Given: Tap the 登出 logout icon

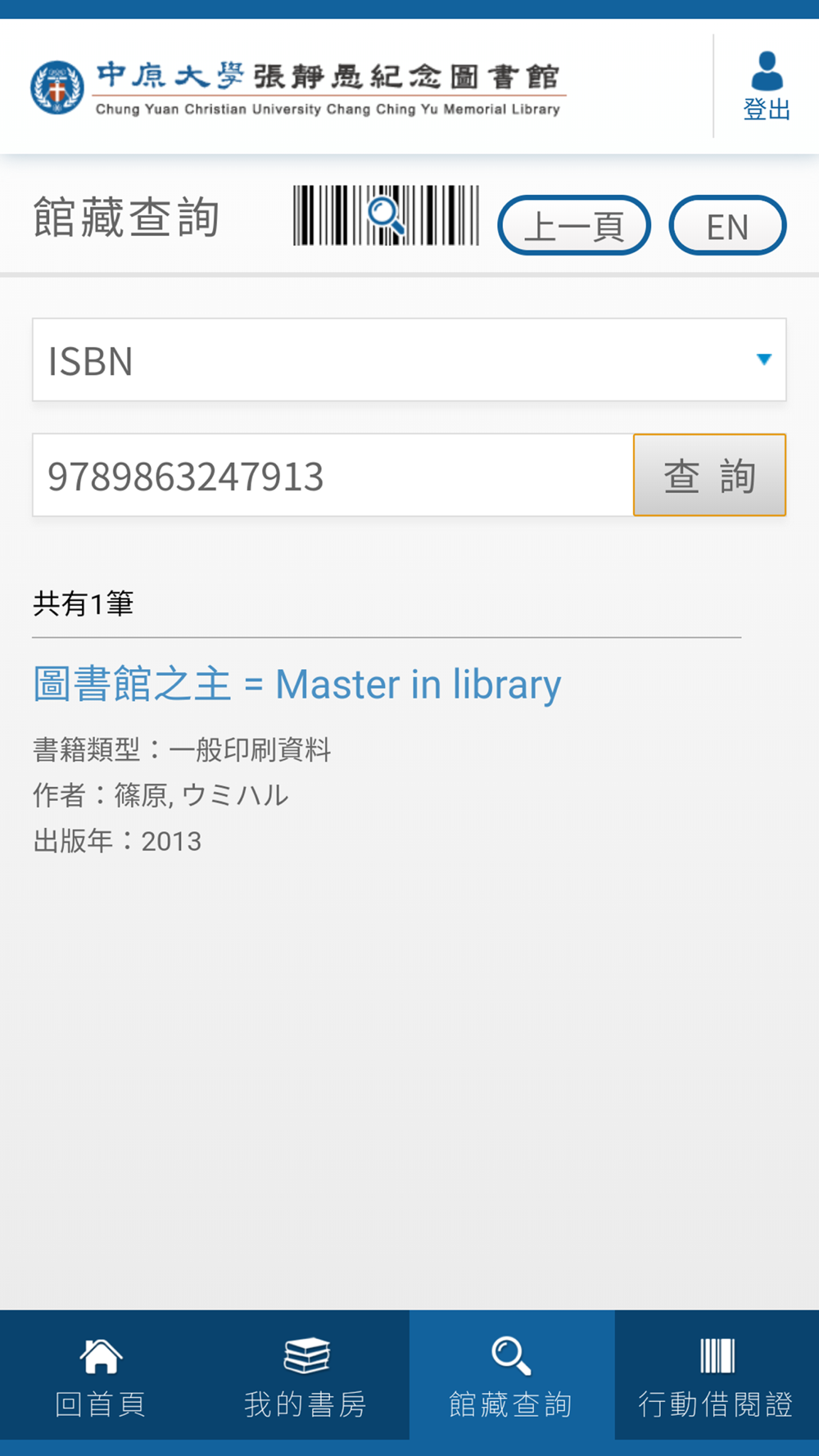Looking at the screenshot, I should pos(767,86).
